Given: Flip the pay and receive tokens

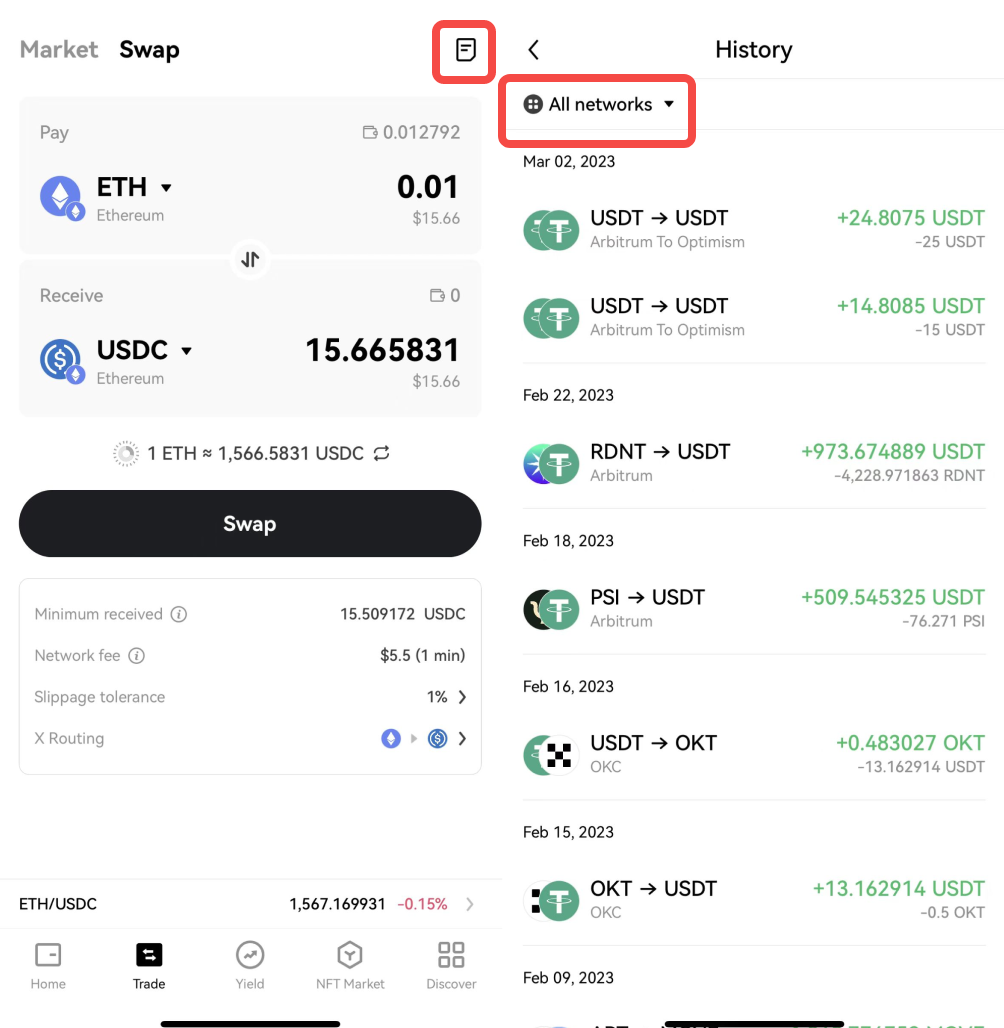Looking at the screenshot, I should [250, 259].
